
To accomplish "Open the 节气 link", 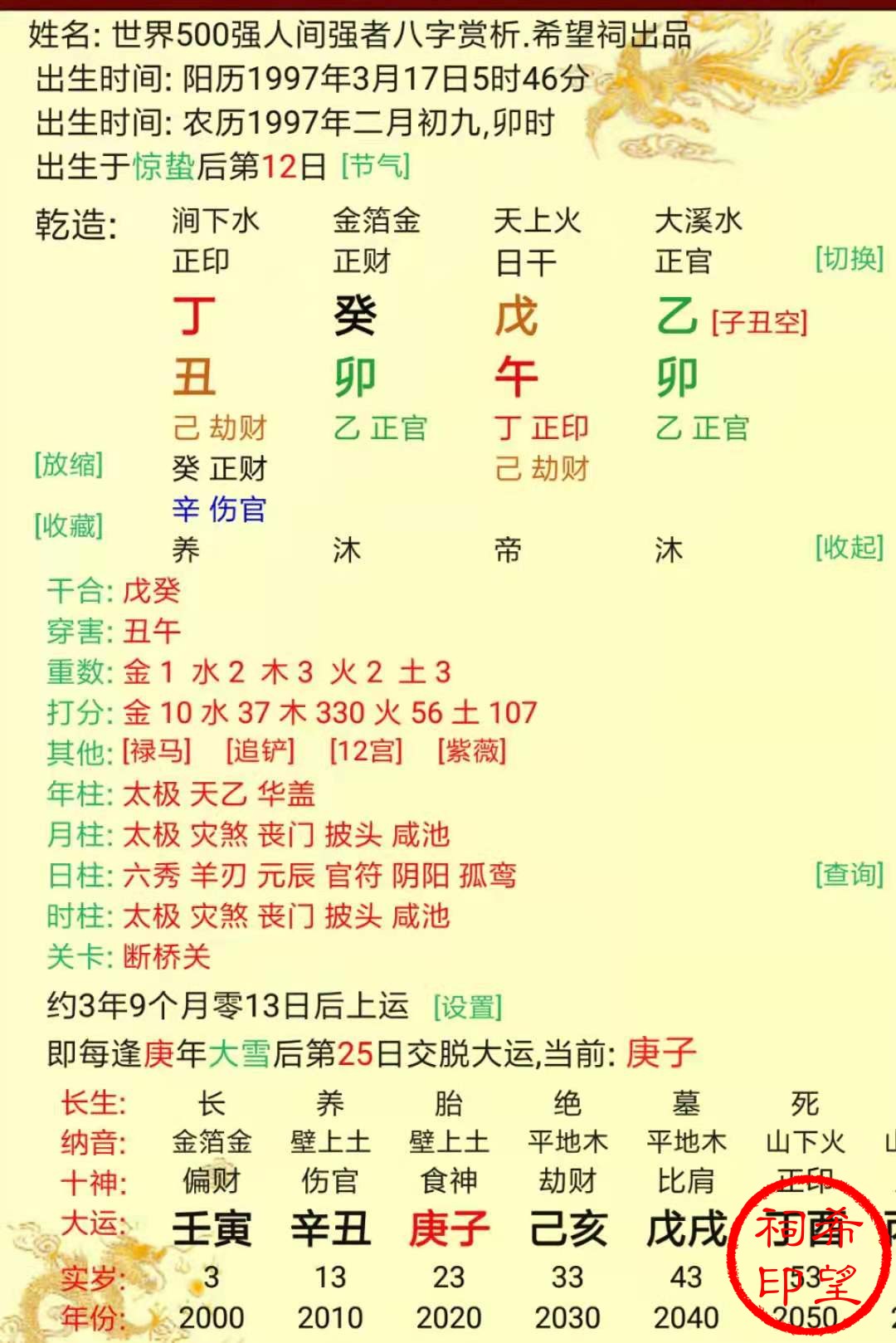I will (x=376, y=167).
